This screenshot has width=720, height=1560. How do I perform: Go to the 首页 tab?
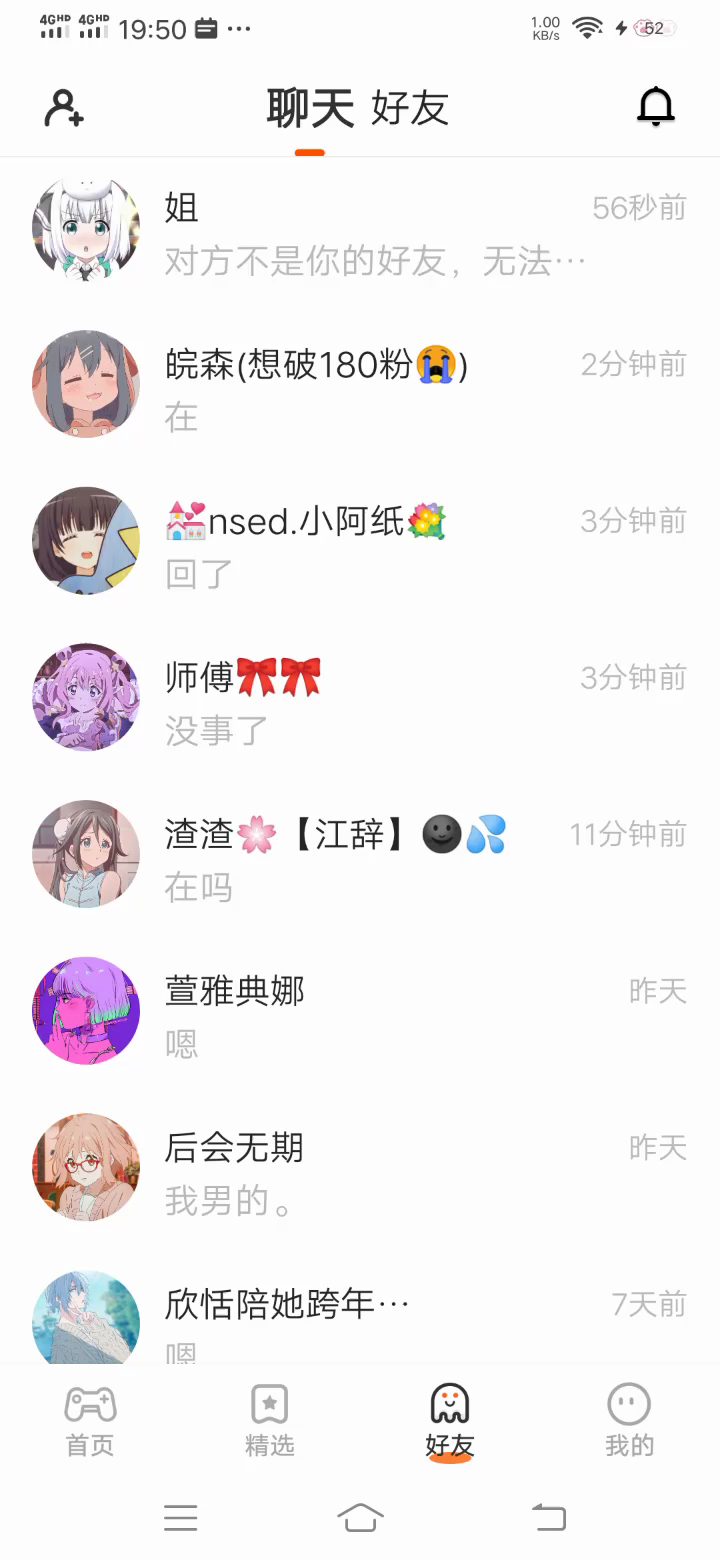[90, 1420]
